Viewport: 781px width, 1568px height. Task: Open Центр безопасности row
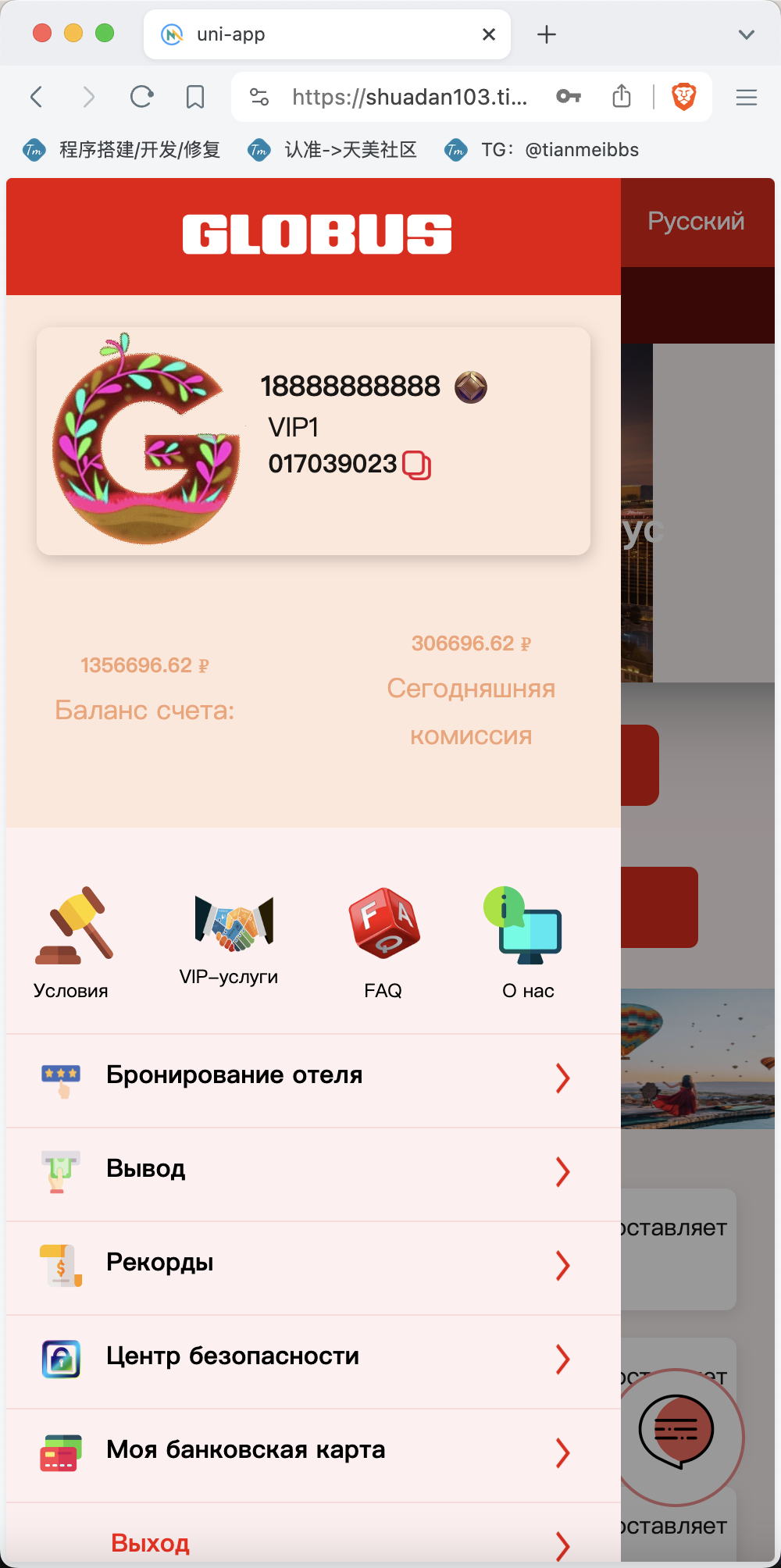313,1362
